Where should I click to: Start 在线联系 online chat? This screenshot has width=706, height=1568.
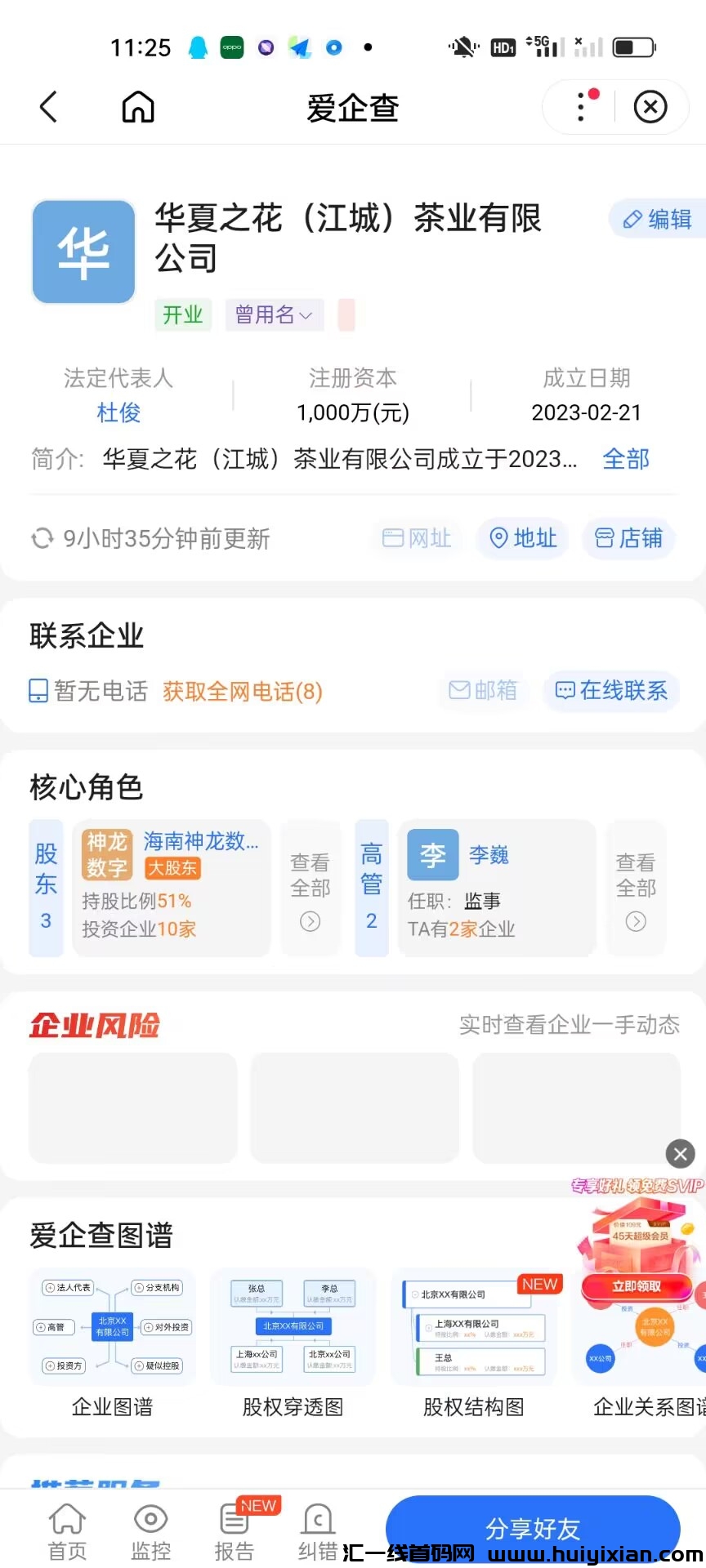click(x=610, y=691)
